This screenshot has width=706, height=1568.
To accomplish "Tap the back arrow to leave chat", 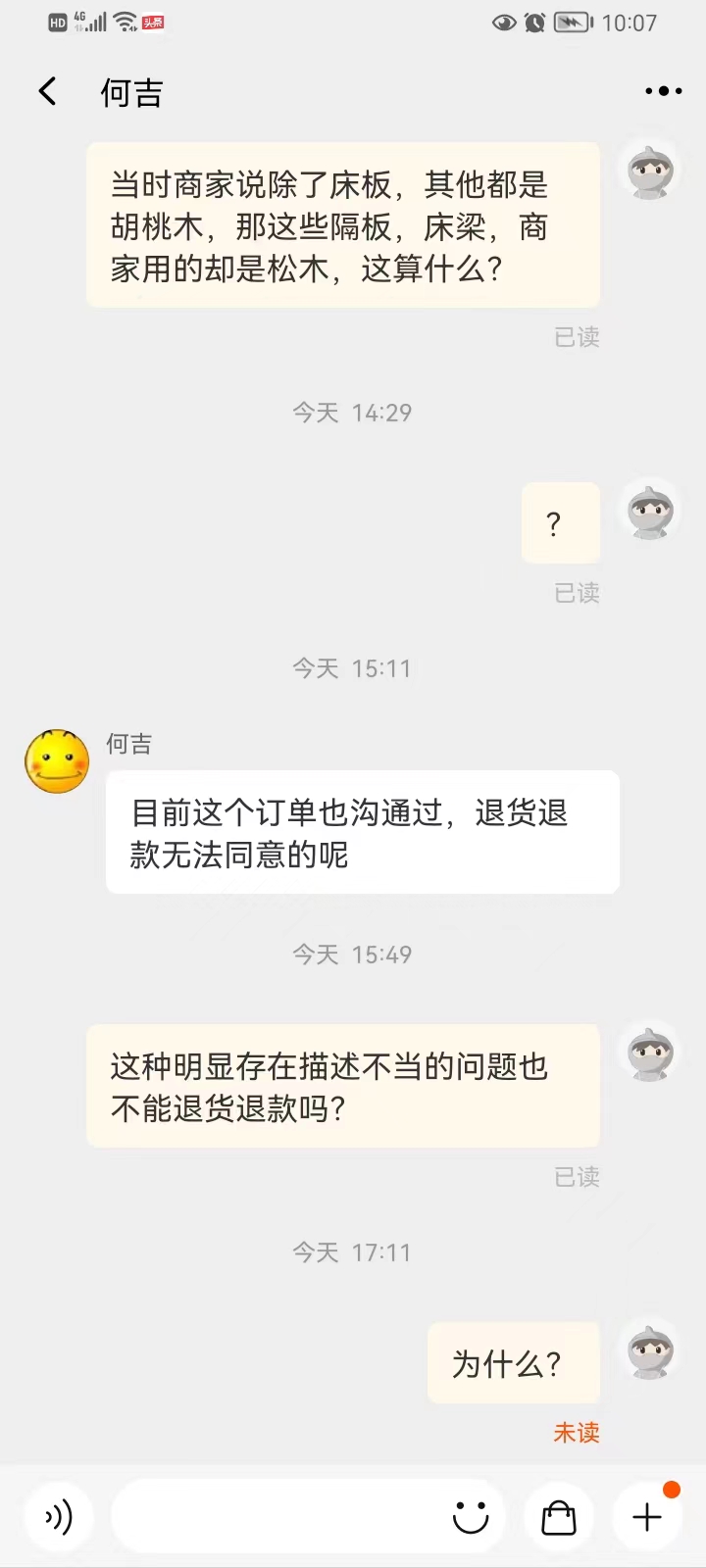I will pos(46,90).
